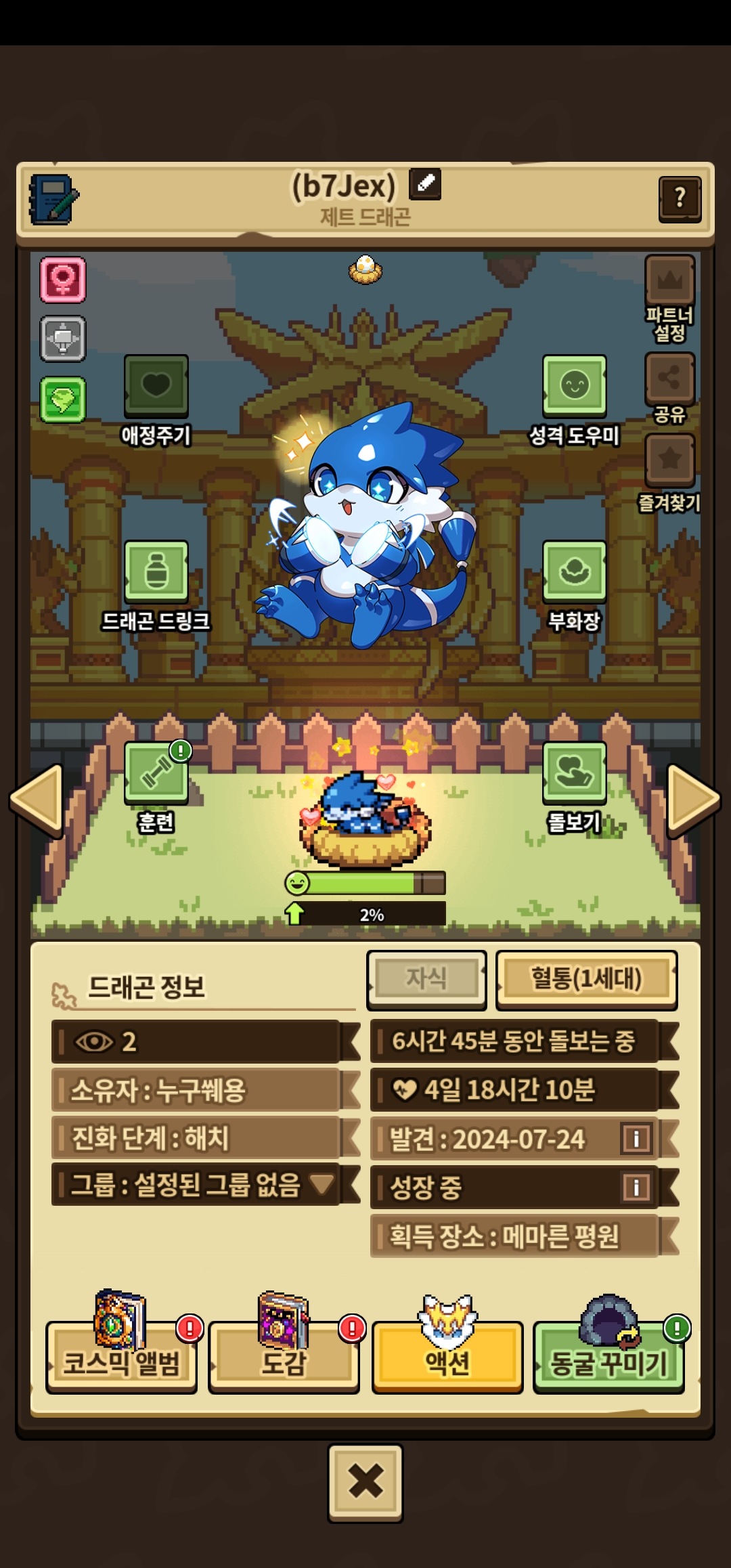Close the dragon info panel
The width and height of the screenshot is (731, 1568).
[x=365, y=1483]
